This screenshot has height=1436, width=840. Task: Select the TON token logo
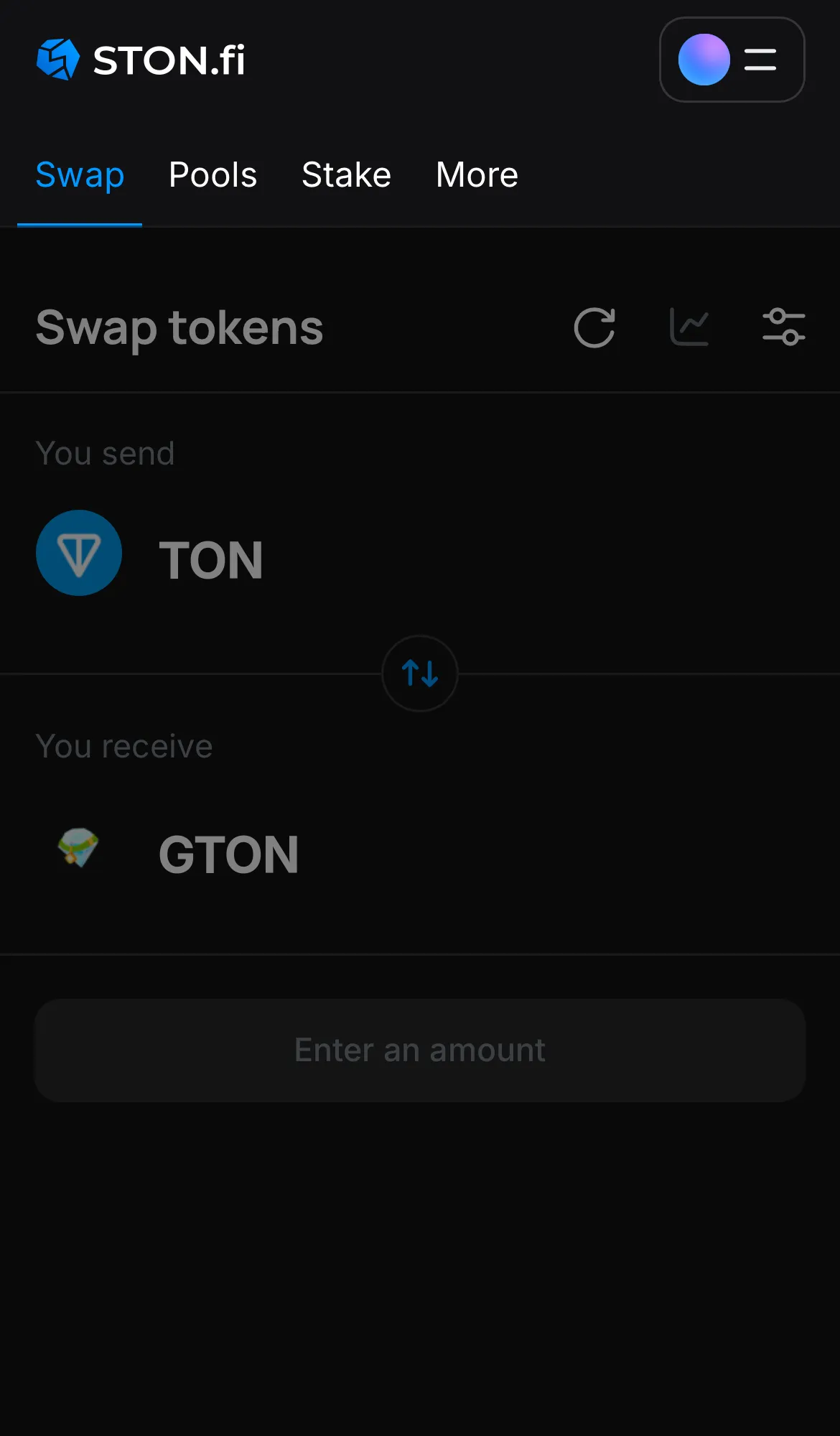coord(79,553)
